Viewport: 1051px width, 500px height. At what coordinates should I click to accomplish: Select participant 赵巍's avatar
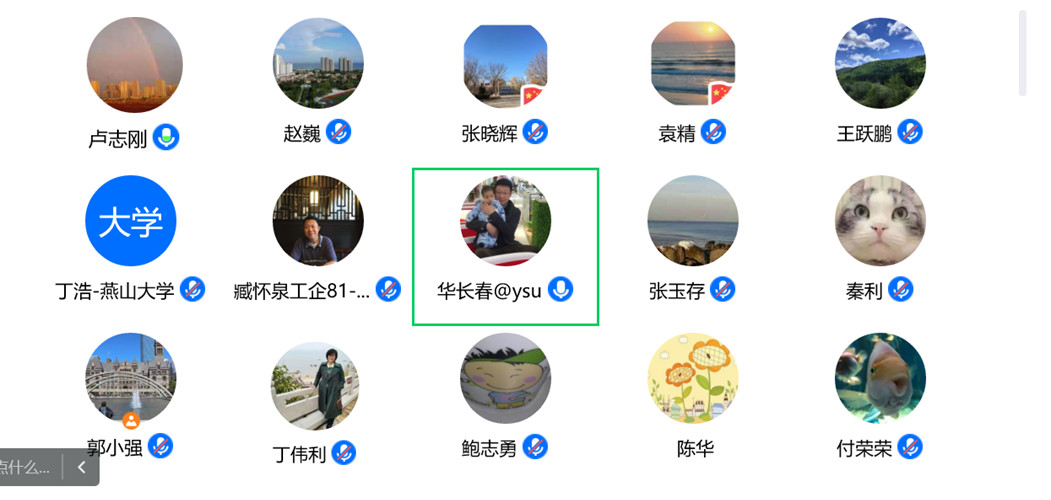(x=318, y=62)
